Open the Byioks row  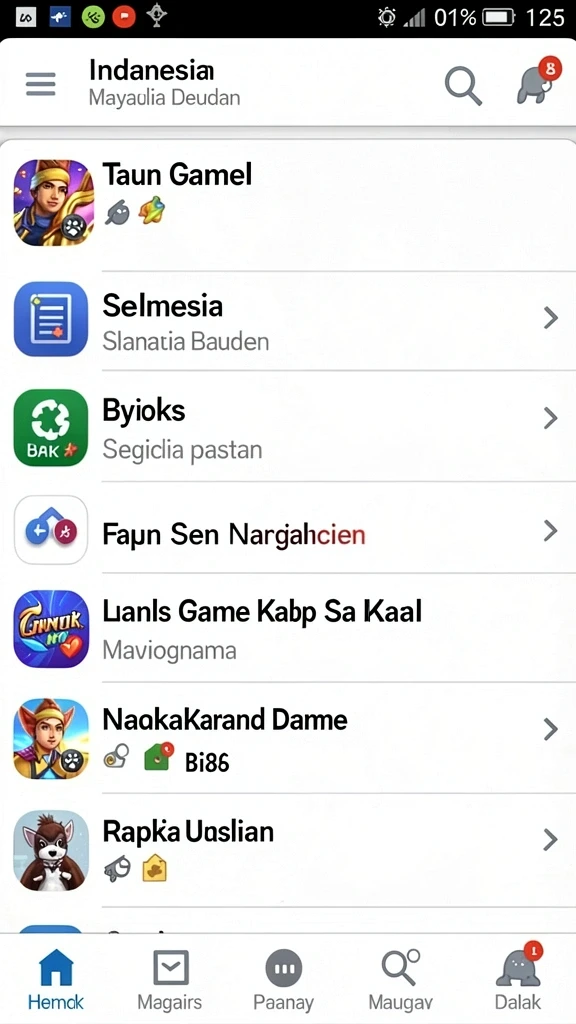point(288,427)
